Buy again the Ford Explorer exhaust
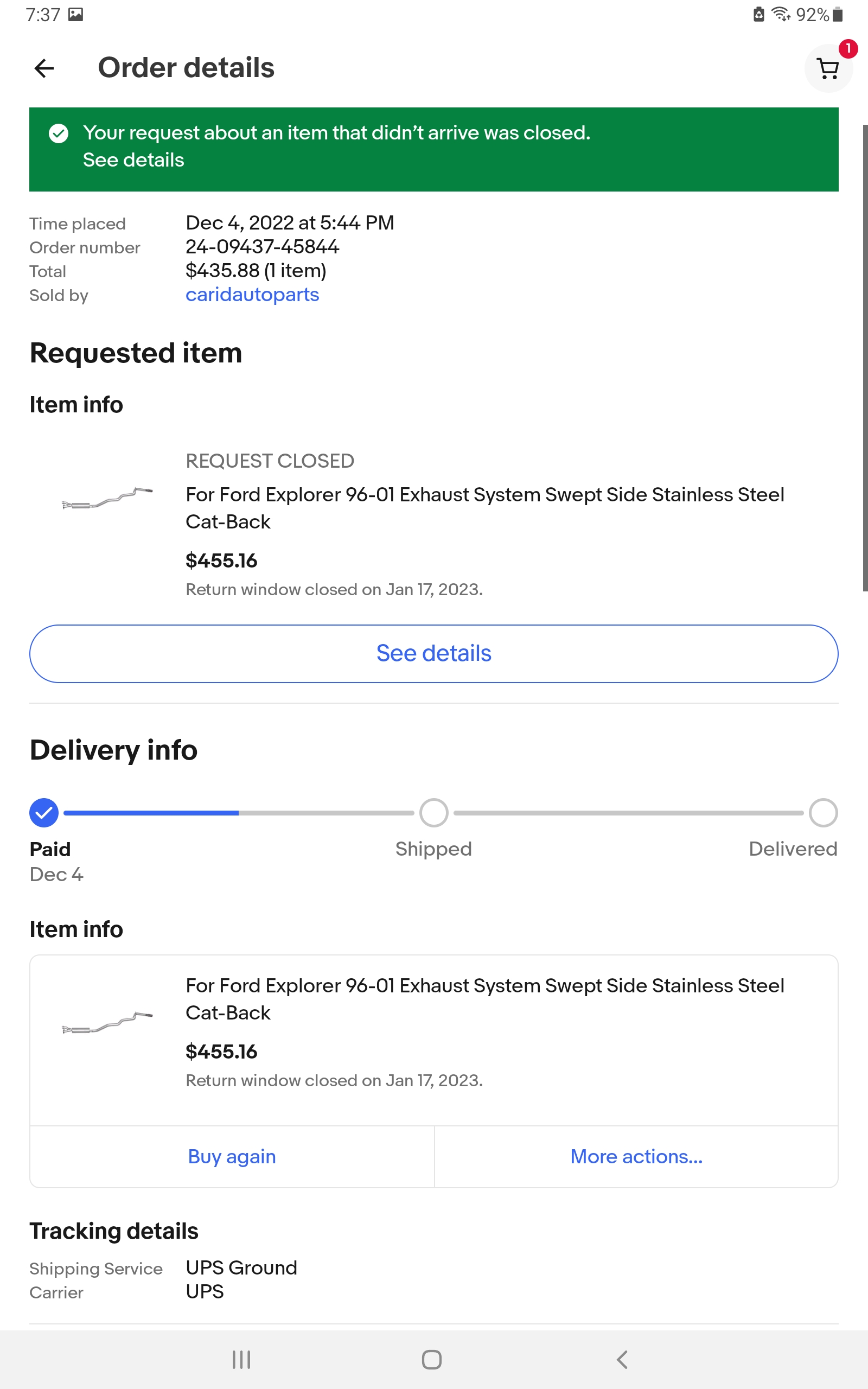The height and width of the screenshot is (1389, 868). click(232, 1157)
